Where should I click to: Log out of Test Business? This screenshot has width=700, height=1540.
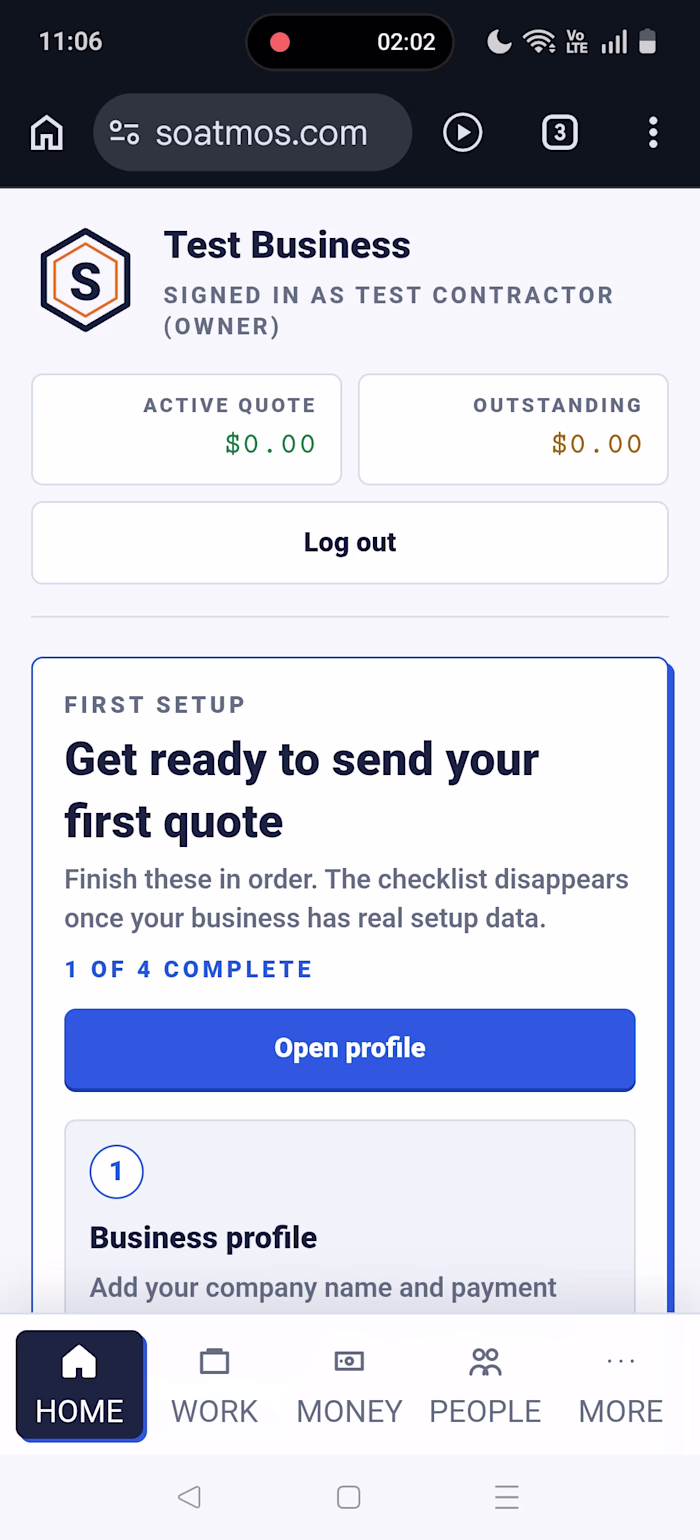tap(350, 542)
